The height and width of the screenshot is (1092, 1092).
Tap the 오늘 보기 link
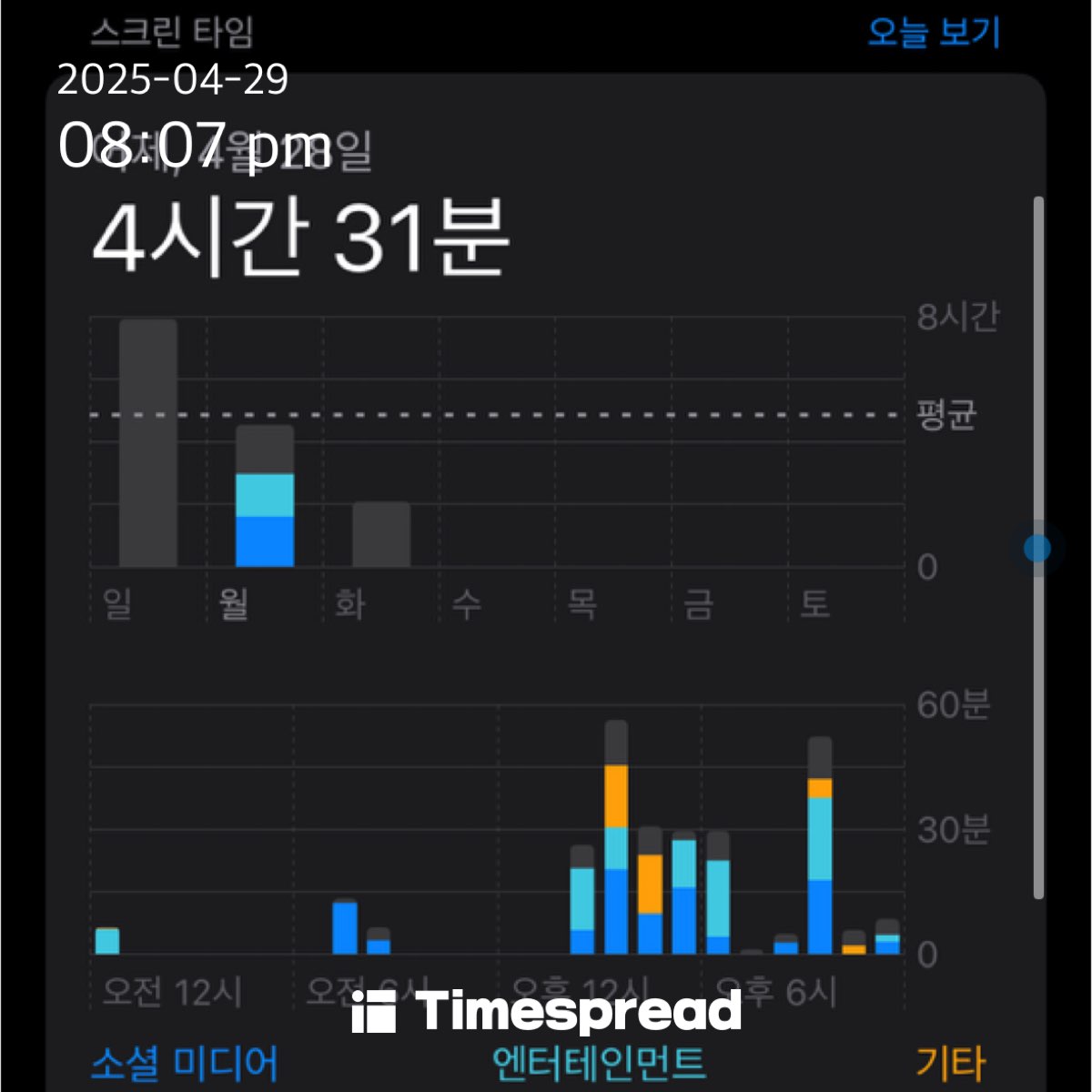tap(933, 32)
